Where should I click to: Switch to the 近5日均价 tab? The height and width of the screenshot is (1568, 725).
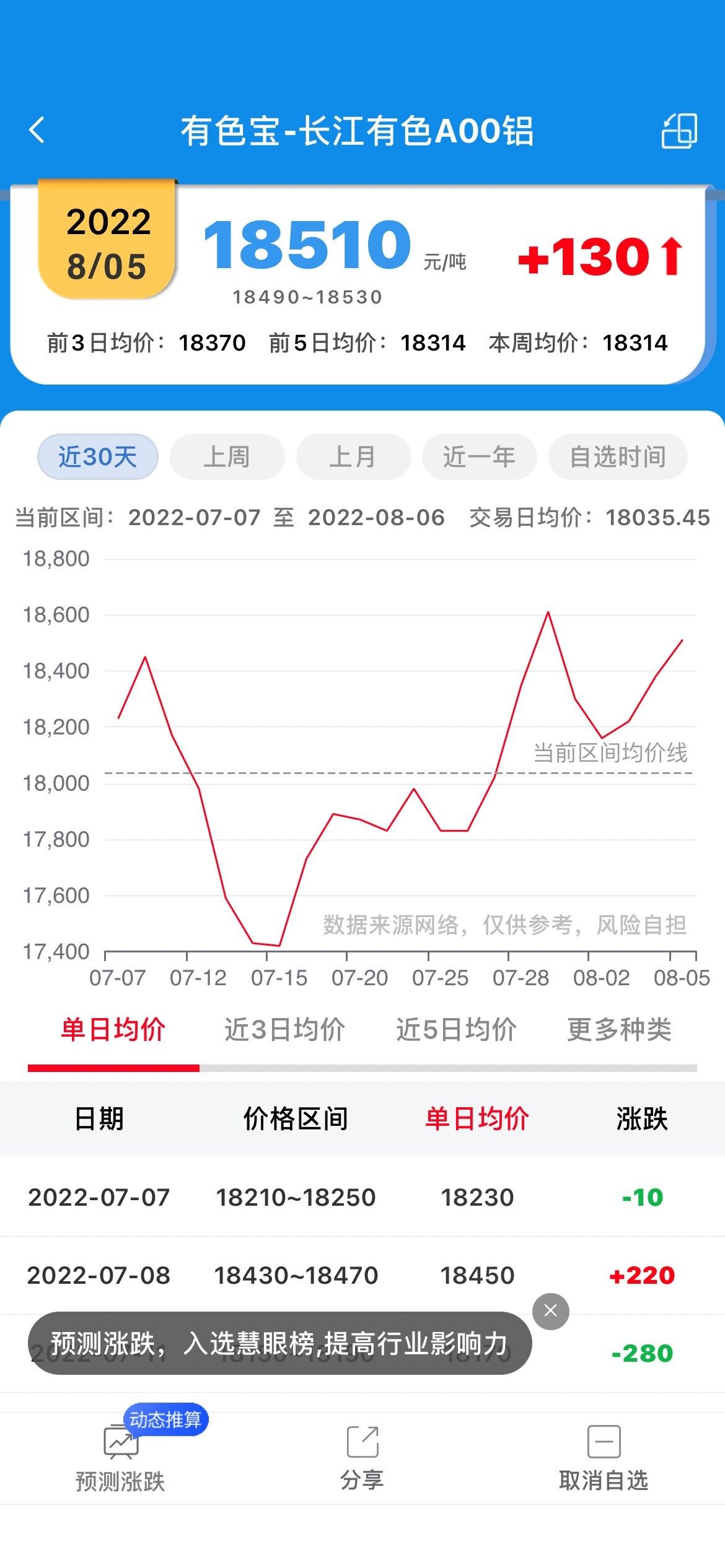point(456,1030)
